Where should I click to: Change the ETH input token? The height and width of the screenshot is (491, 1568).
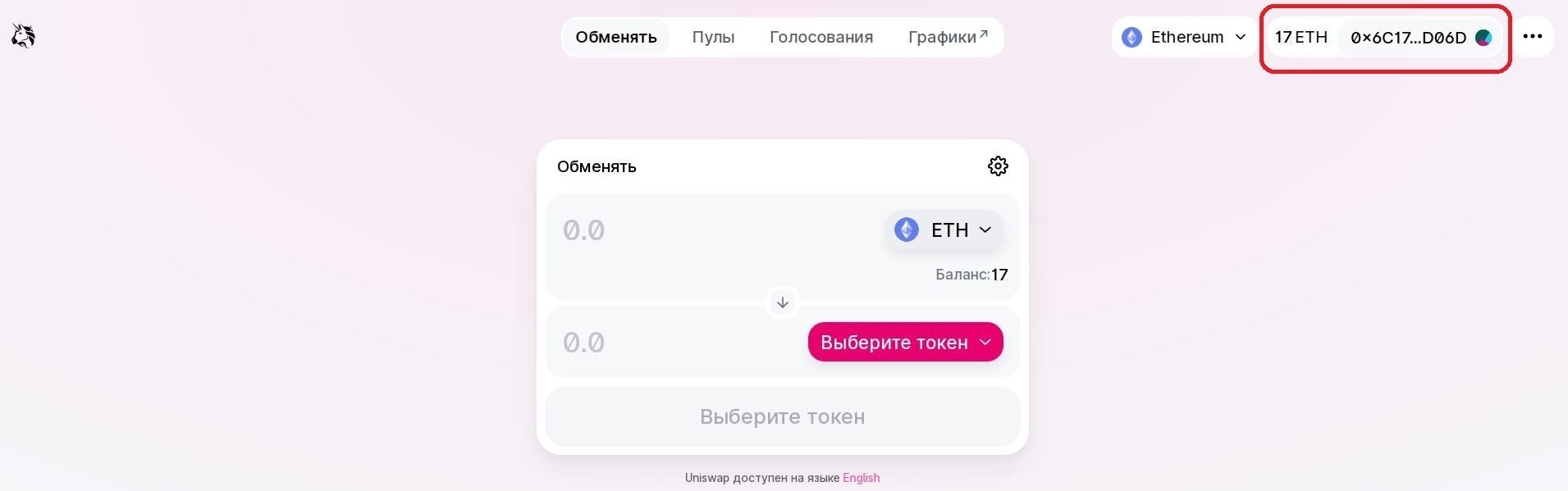[944, 230]
